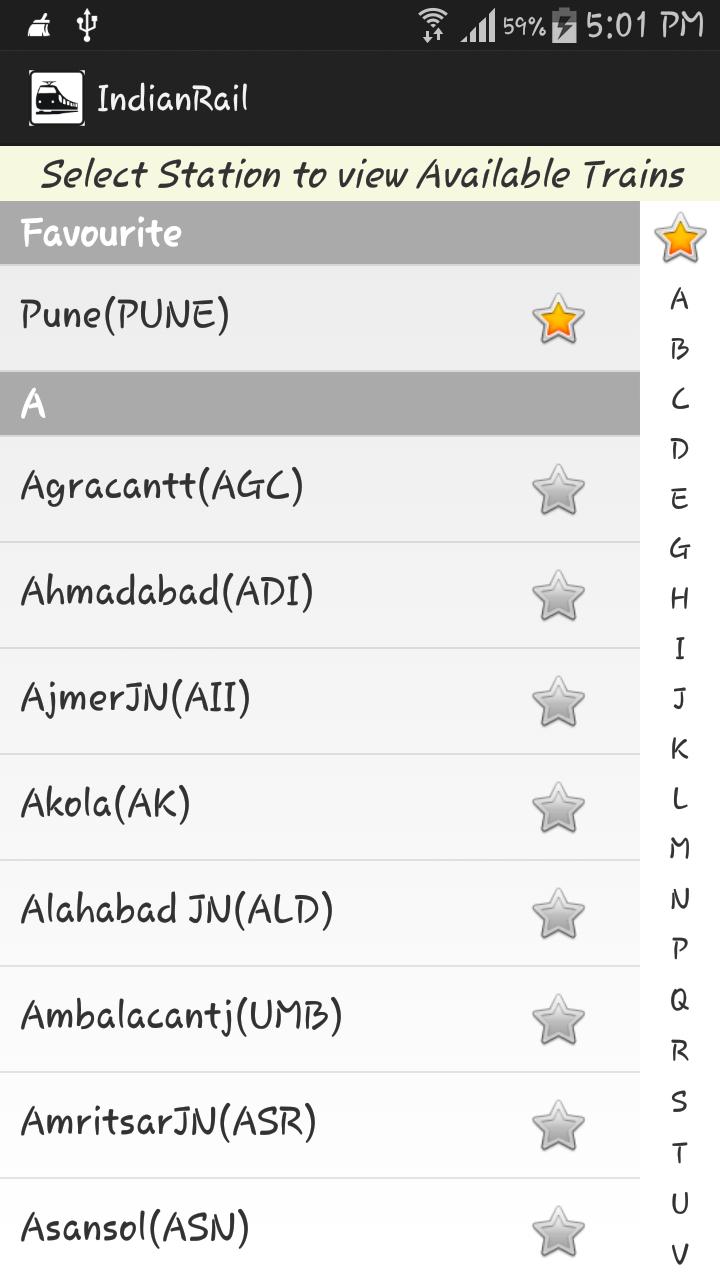720x1280 pixels.
Task: Show stations under letter V
Action: (680, 1253)
